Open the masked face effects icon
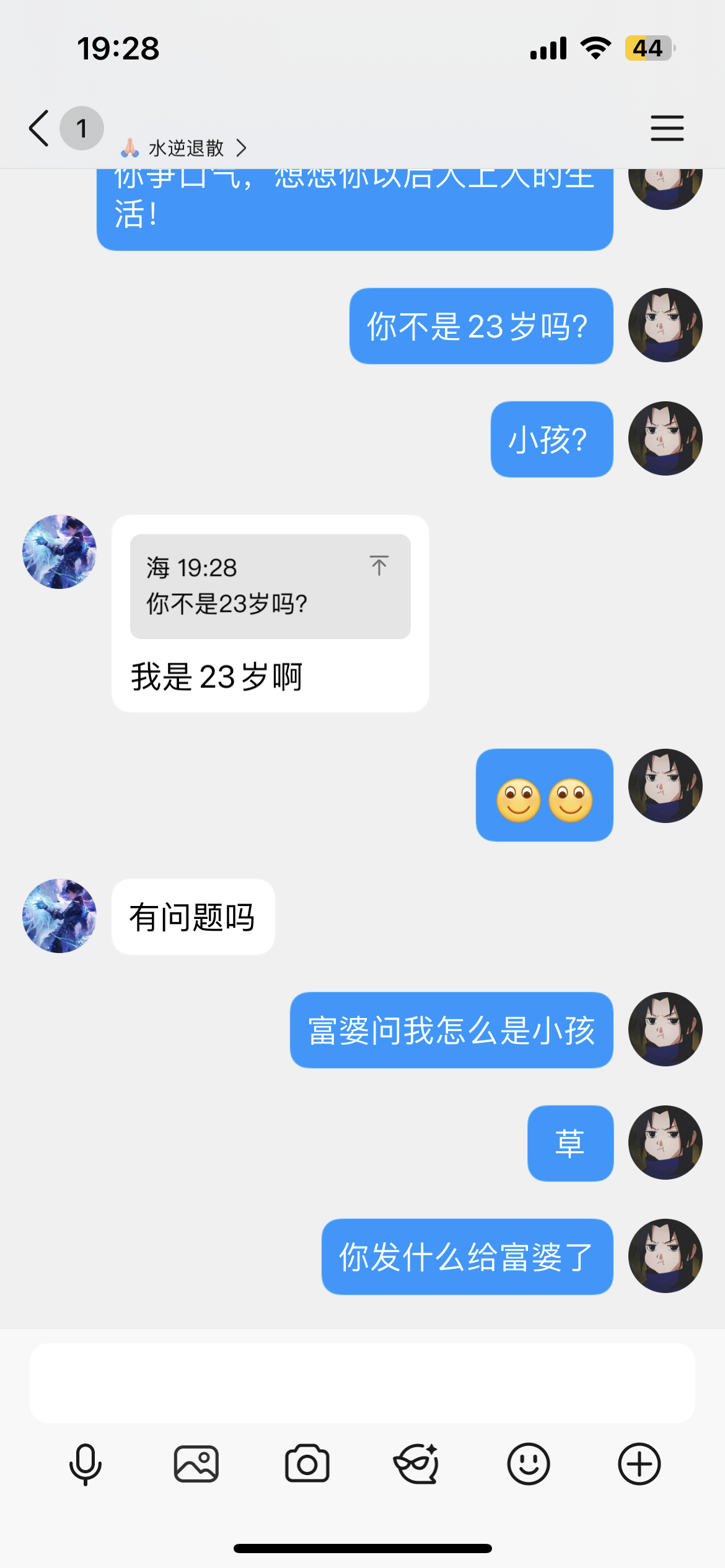 coord(417,1465)
